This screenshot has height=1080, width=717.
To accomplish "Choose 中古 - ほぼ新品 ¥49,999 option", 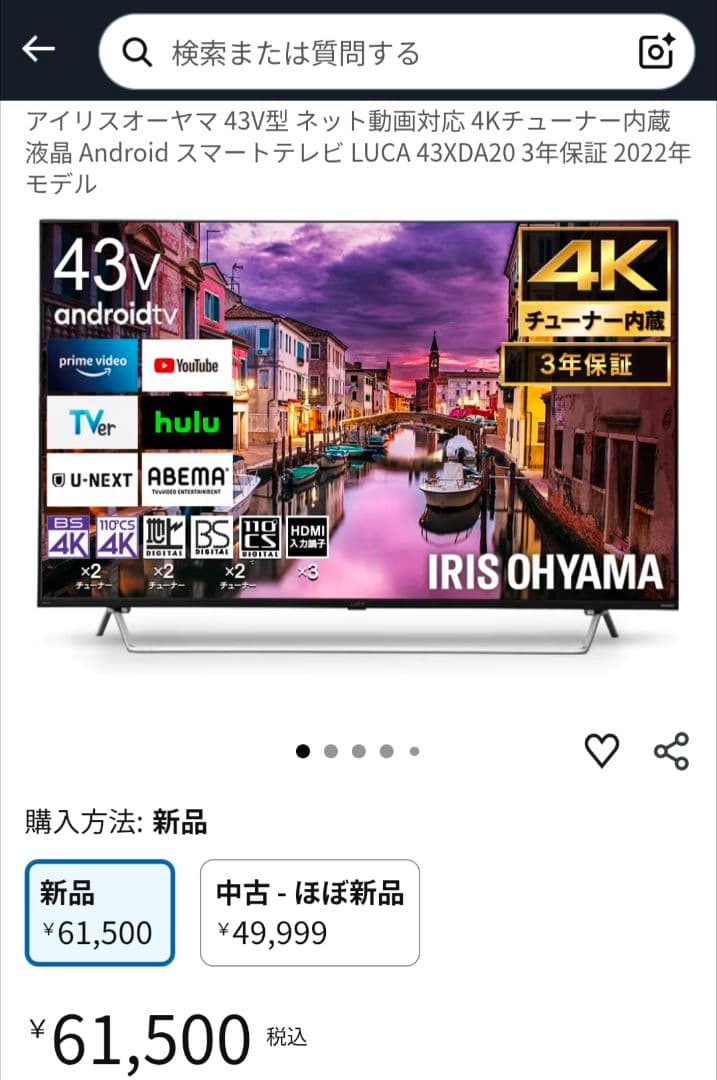I will (310, 912).
